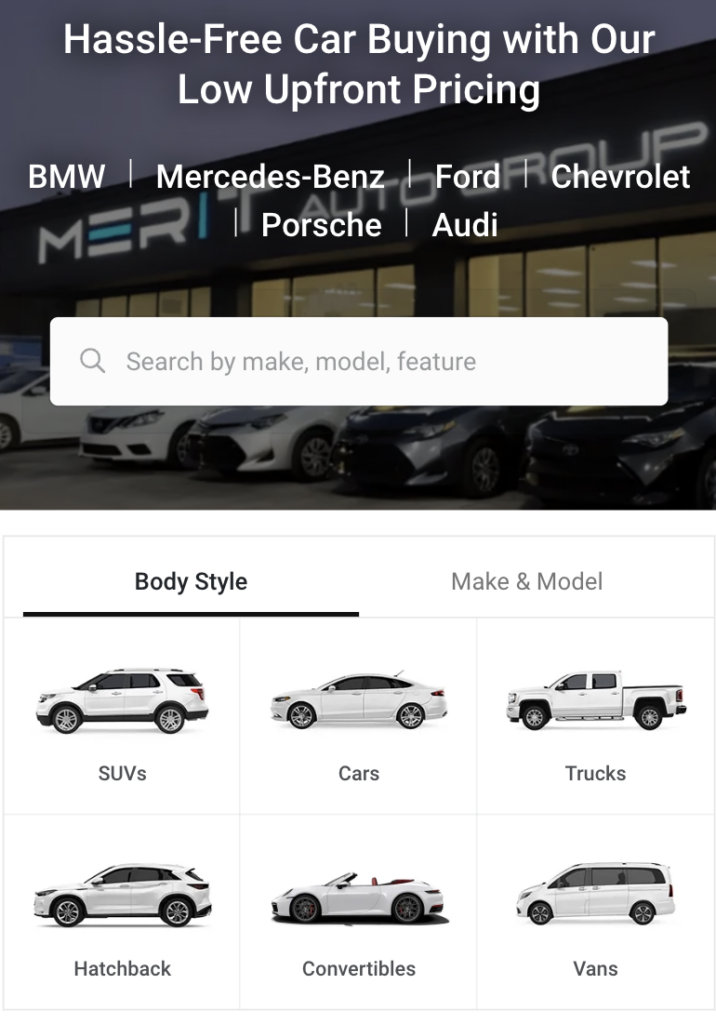Choose the Cars body style
The height and width of the screenshot is (1024, 716).
tap(359, 717)
